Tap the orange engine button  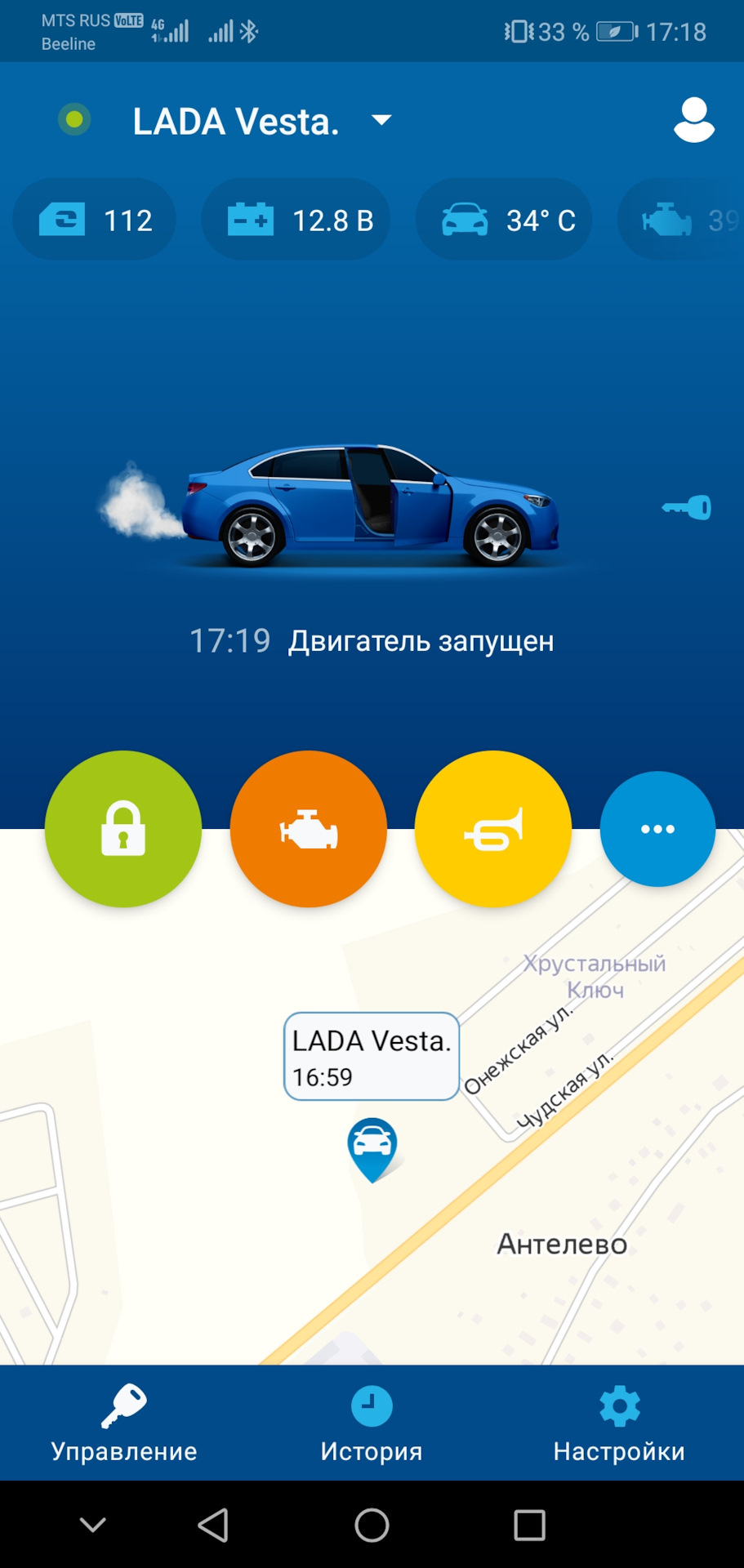click(308, 828)
